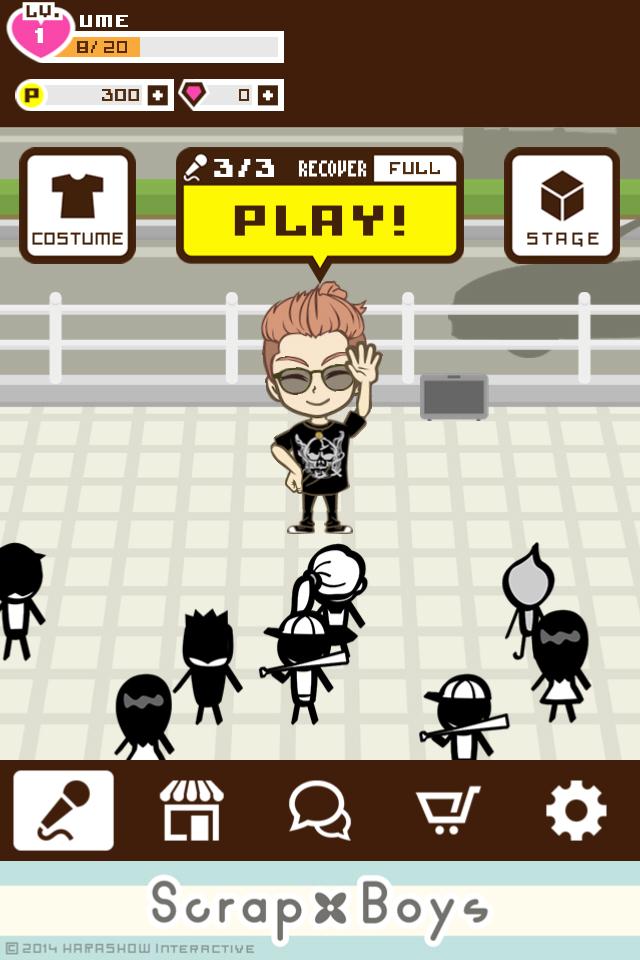
Task: Tap the yellow PLAY! button
Action: 320,220
